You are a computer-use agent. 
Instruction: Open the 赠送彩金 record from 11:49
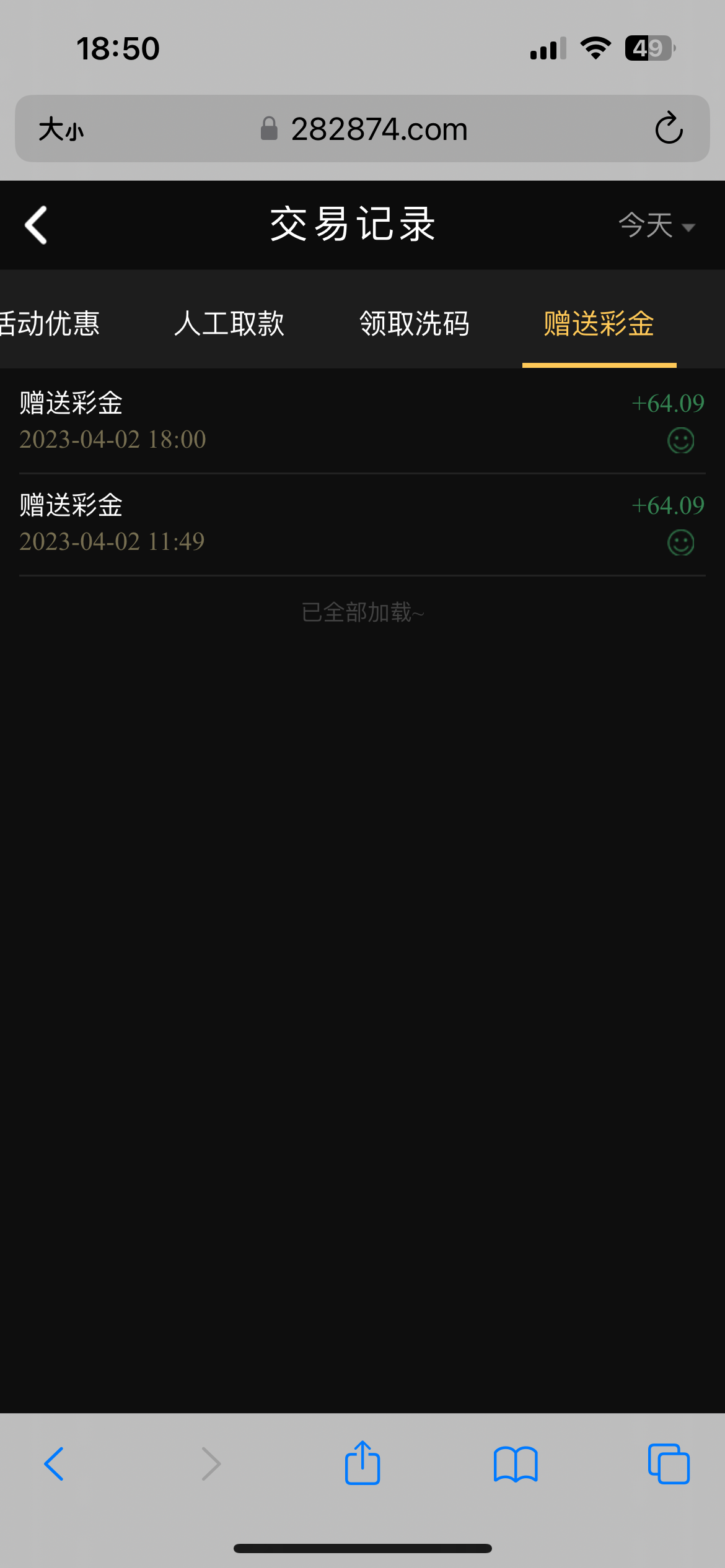362,523
